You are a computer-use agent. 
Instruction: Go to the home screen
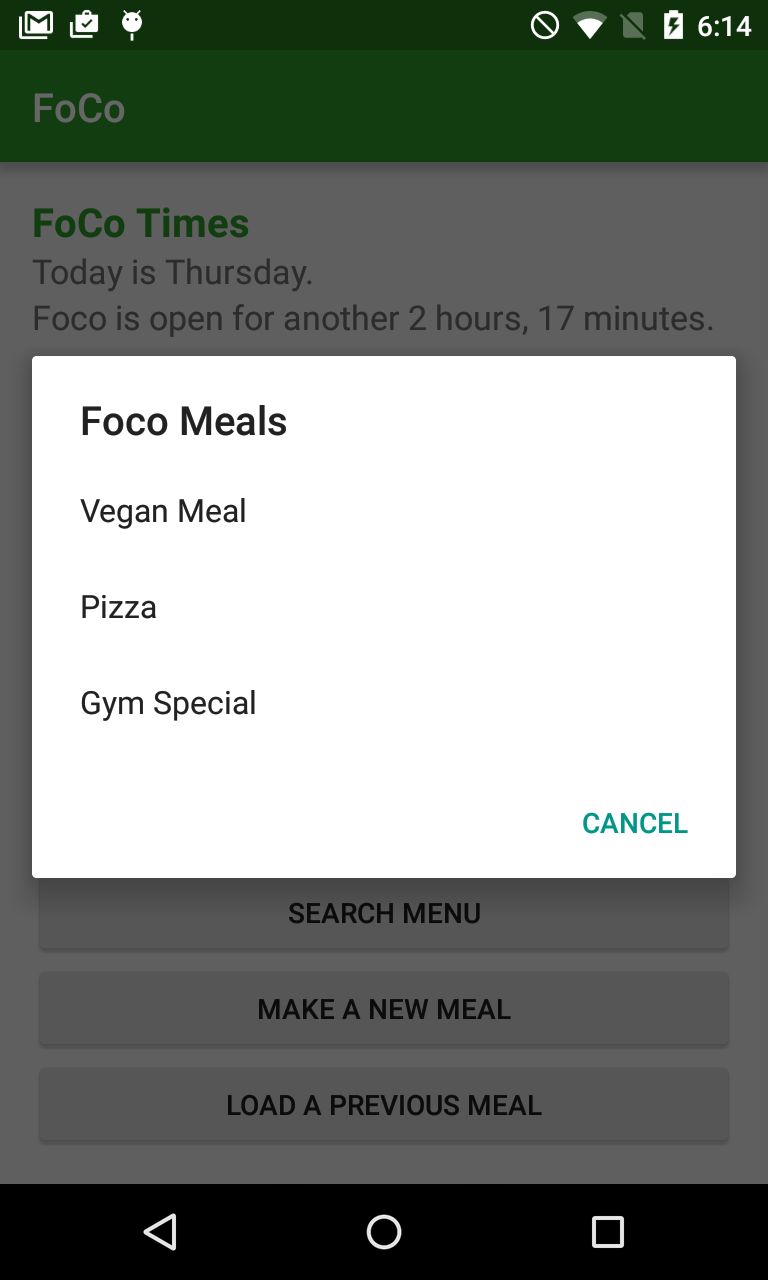pyautogui.click(x=384, y=1232)
